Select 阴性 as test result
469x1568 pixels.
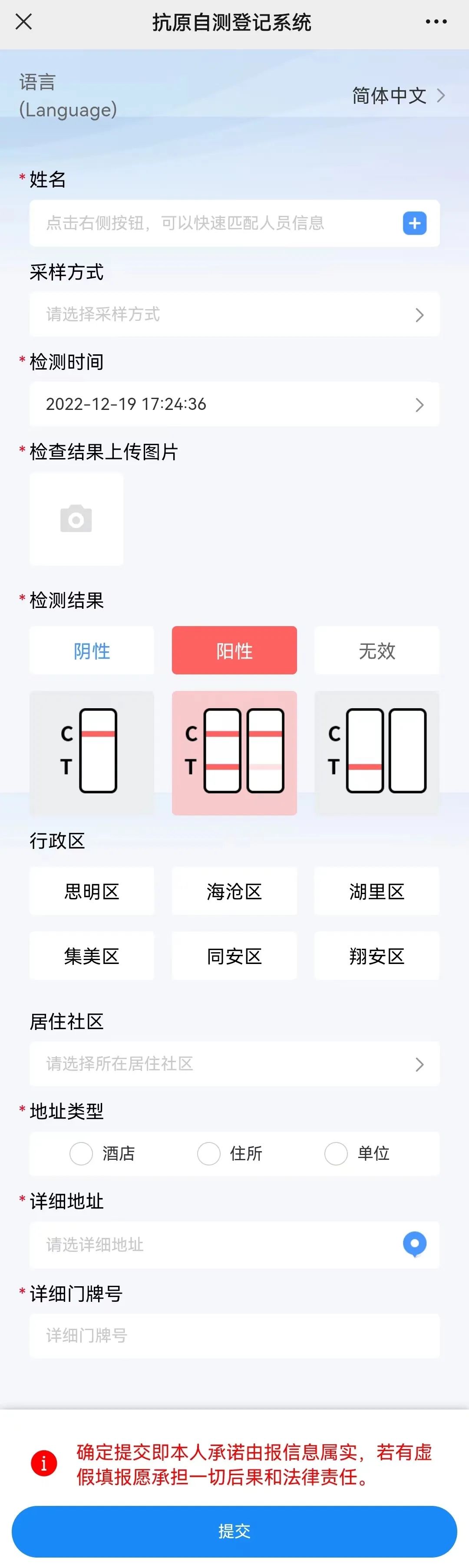(92, 651)
